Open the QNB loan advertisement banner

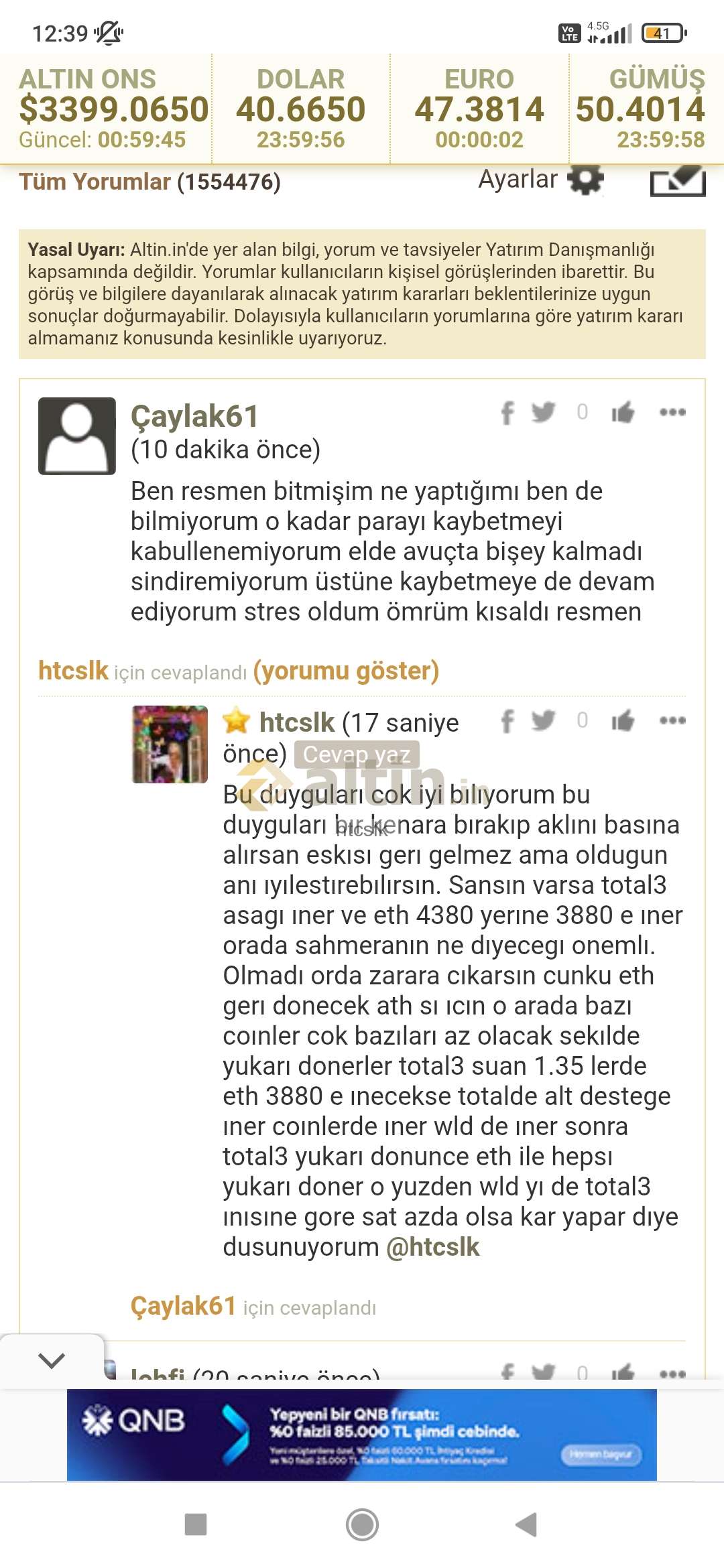pyautogui.click(x=362, y=1435)
